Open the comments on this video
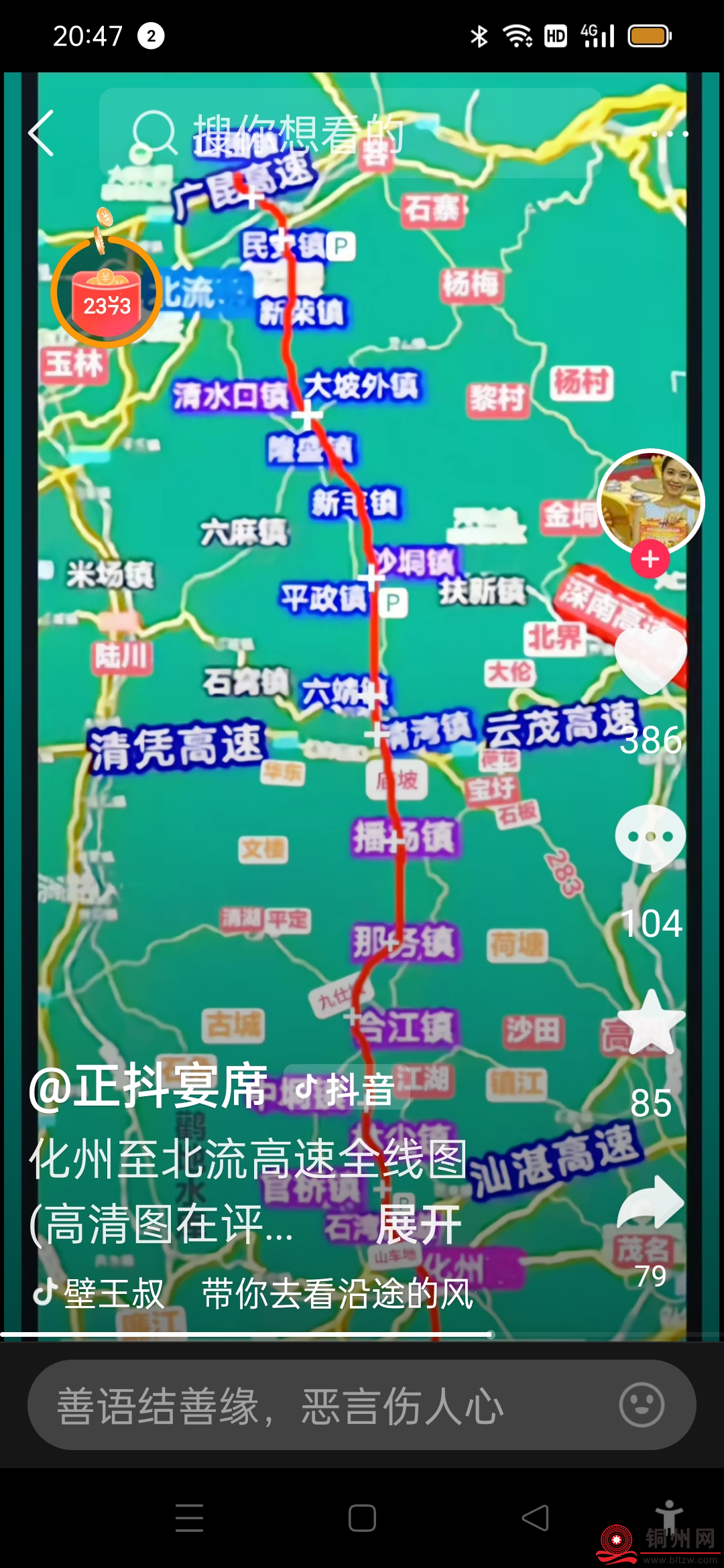 tap(650, 838)
